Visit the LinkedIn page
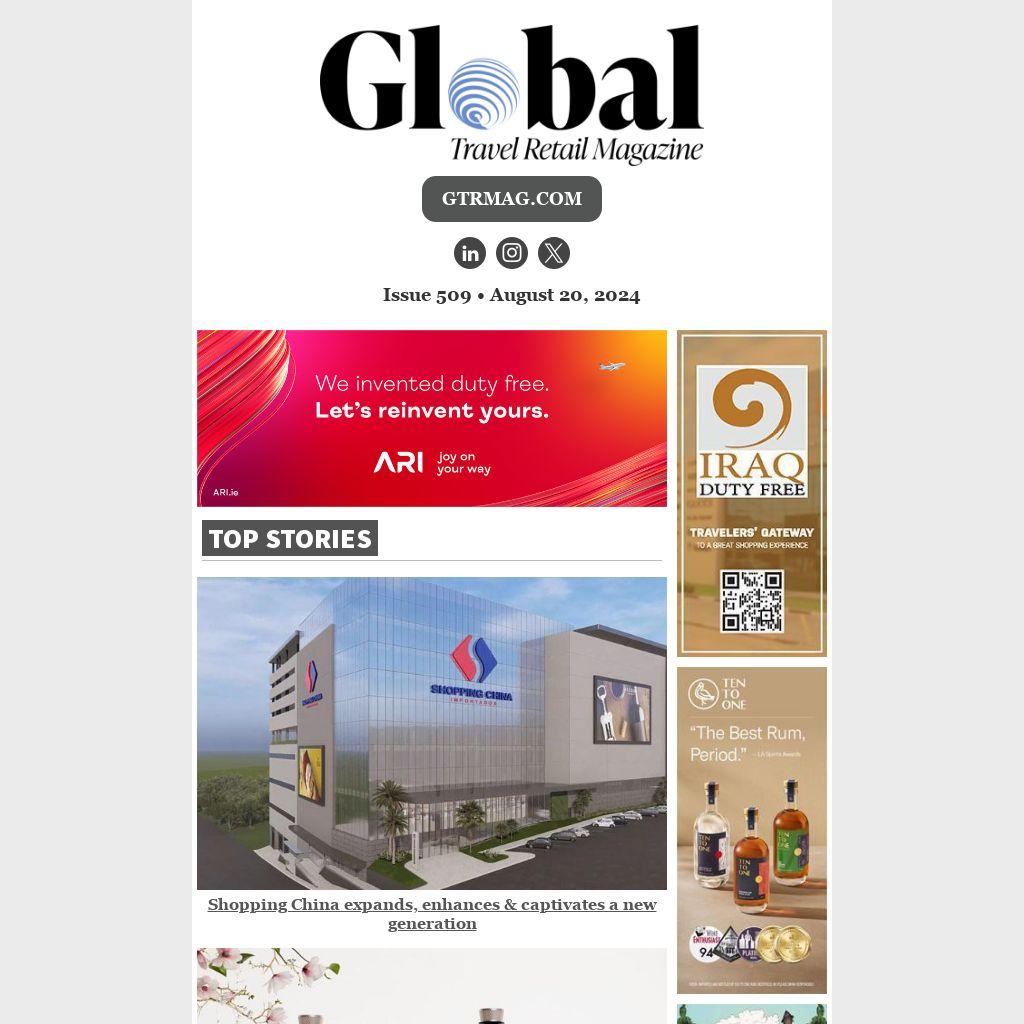The width and height of the screenshot is (1024, 1024). (x=470, y=253)
